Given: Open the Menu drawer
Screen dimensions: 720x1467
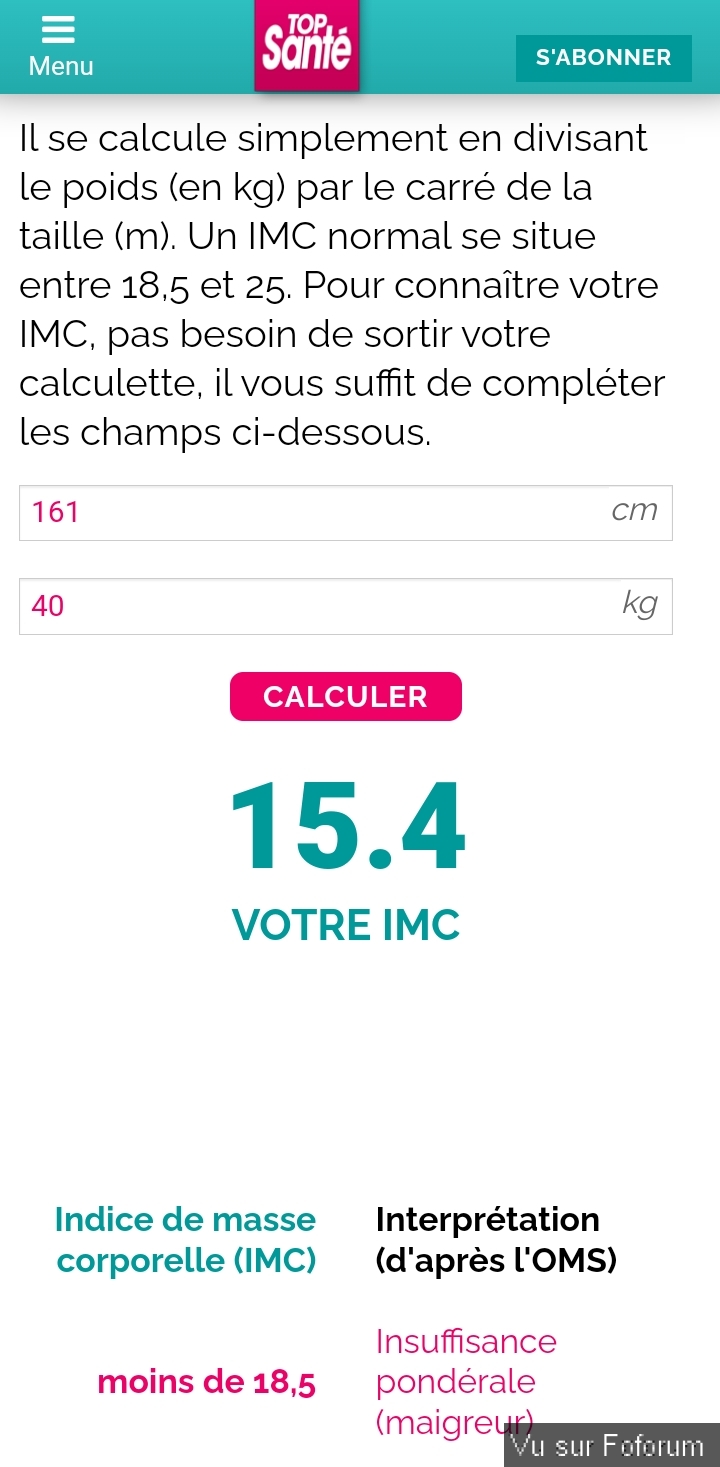Looking at the screenshot, I should tap(60, 45).
